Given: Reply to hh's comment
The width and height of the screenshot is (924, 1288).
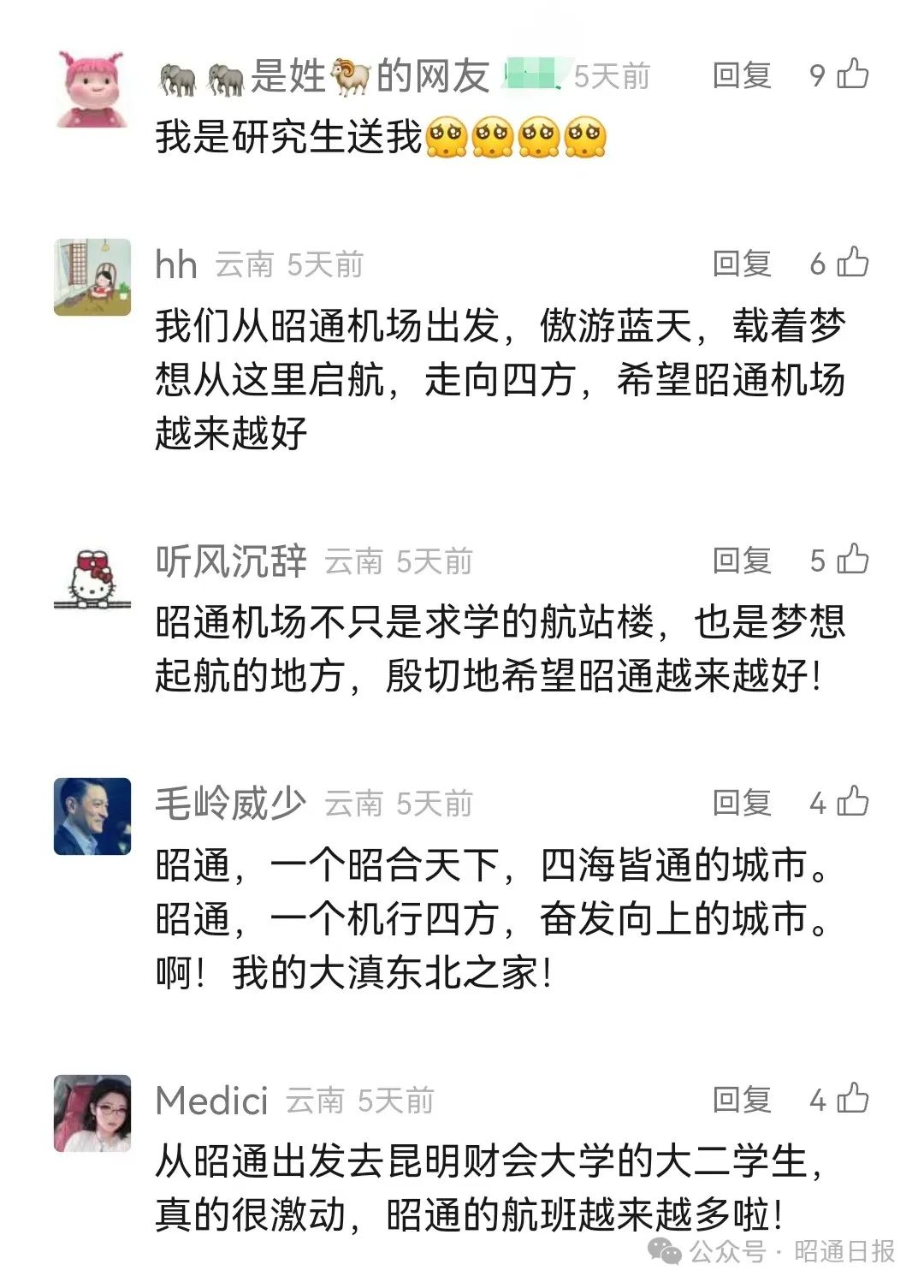Looking at the screenshot, I should [x=741, y=264].
